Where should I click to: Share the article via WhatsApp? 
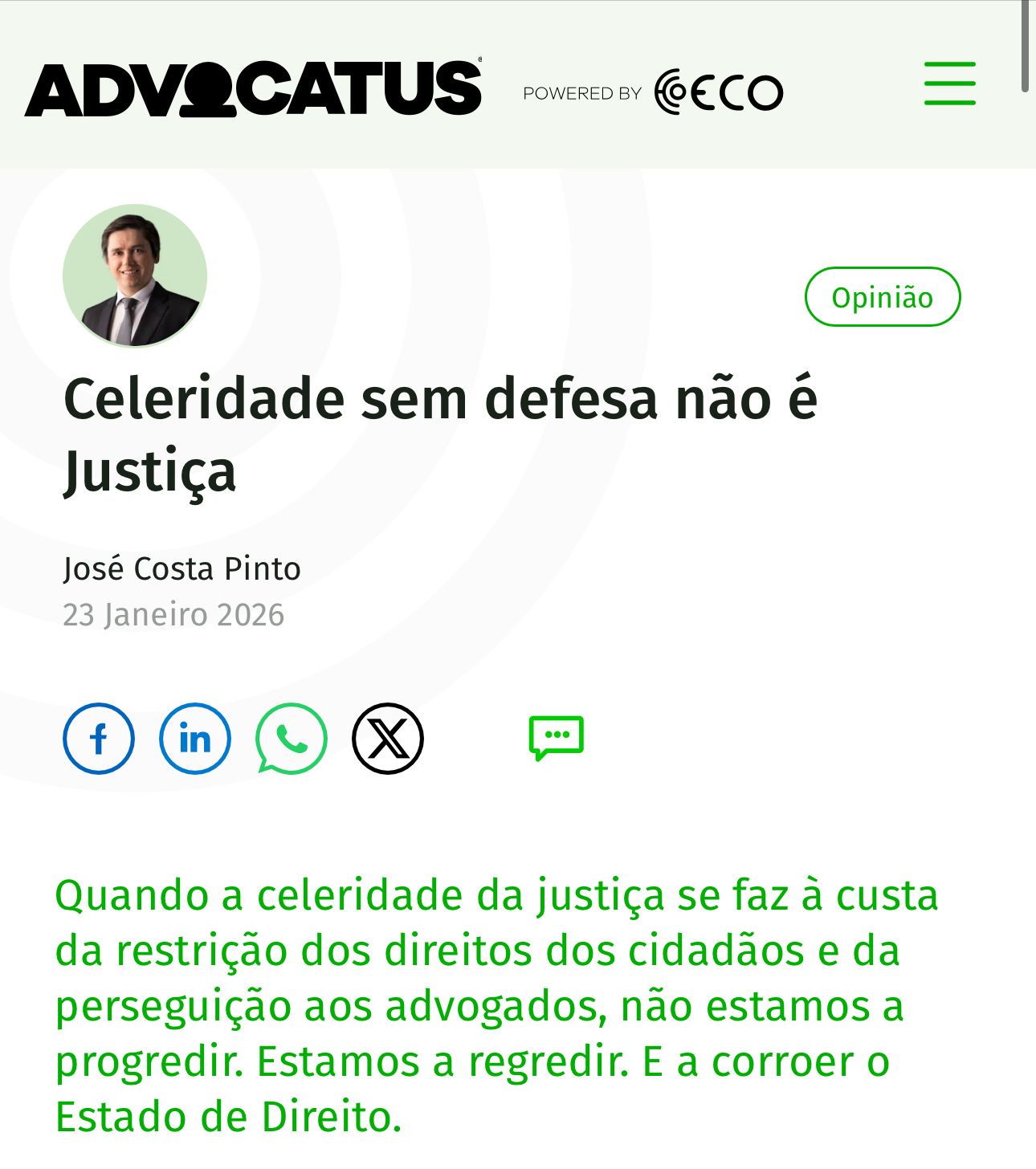(x=292, y=739)
